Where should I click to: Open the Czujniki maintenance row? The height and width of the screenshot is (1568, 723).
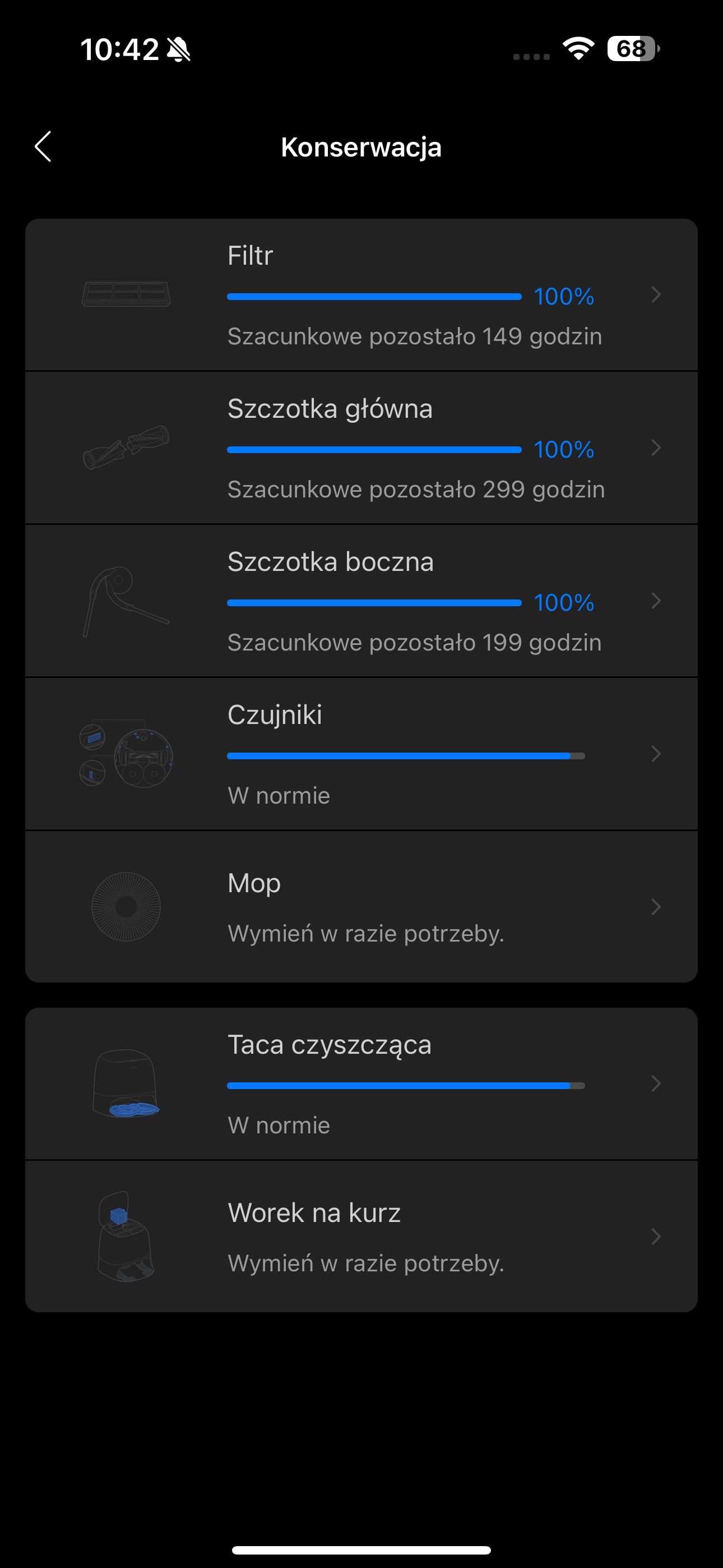361,754
